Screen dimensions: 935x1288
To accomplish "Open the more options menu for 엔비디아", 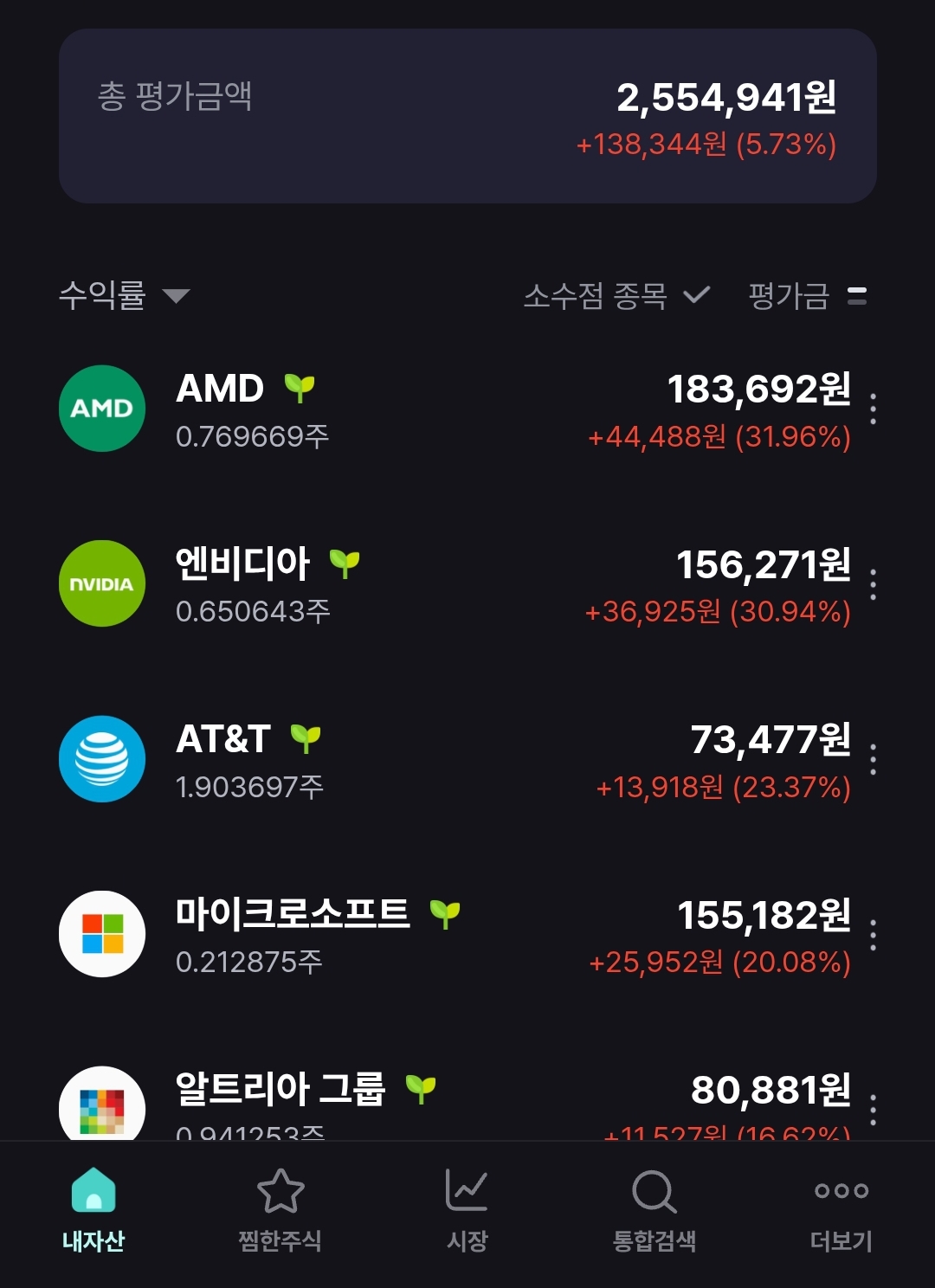I will click(873, 585).
